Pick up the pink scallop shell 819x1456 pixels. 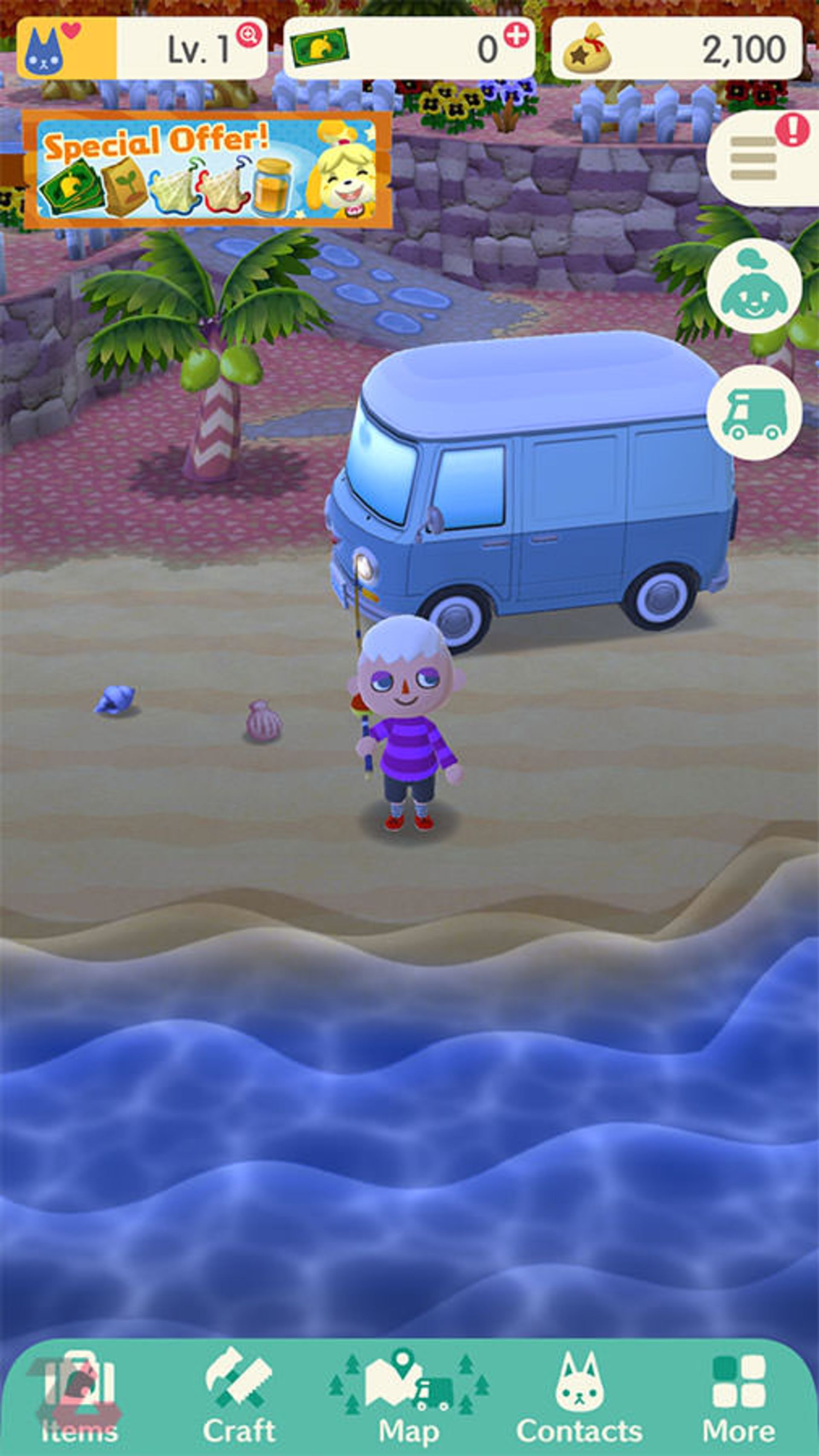(262, 720)
